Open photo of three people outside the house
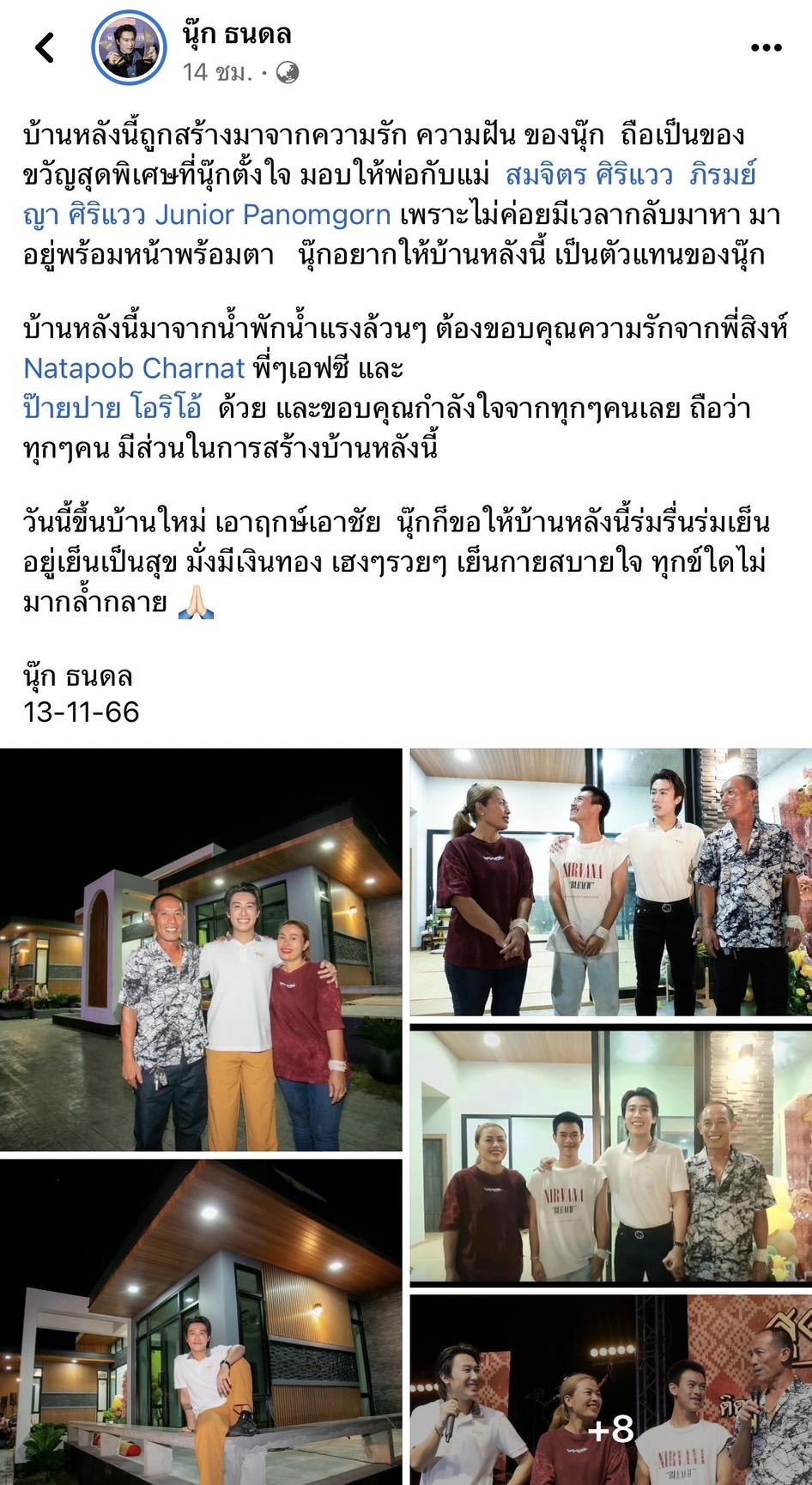Image resolution: width=812 pixels, height=1485 pixels. click(201, 949)
